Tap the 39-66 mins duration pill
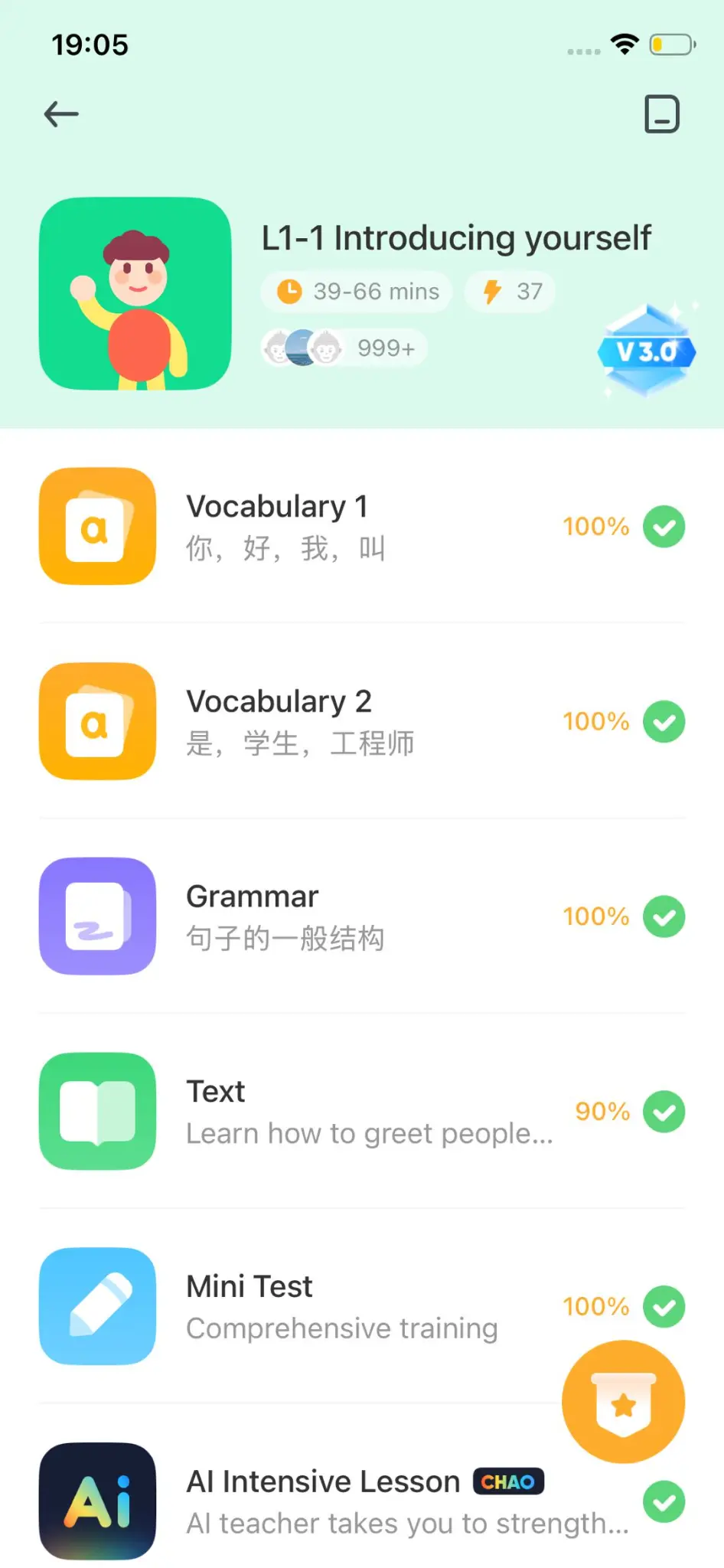The image size is (724, 1568). point(356,292)
